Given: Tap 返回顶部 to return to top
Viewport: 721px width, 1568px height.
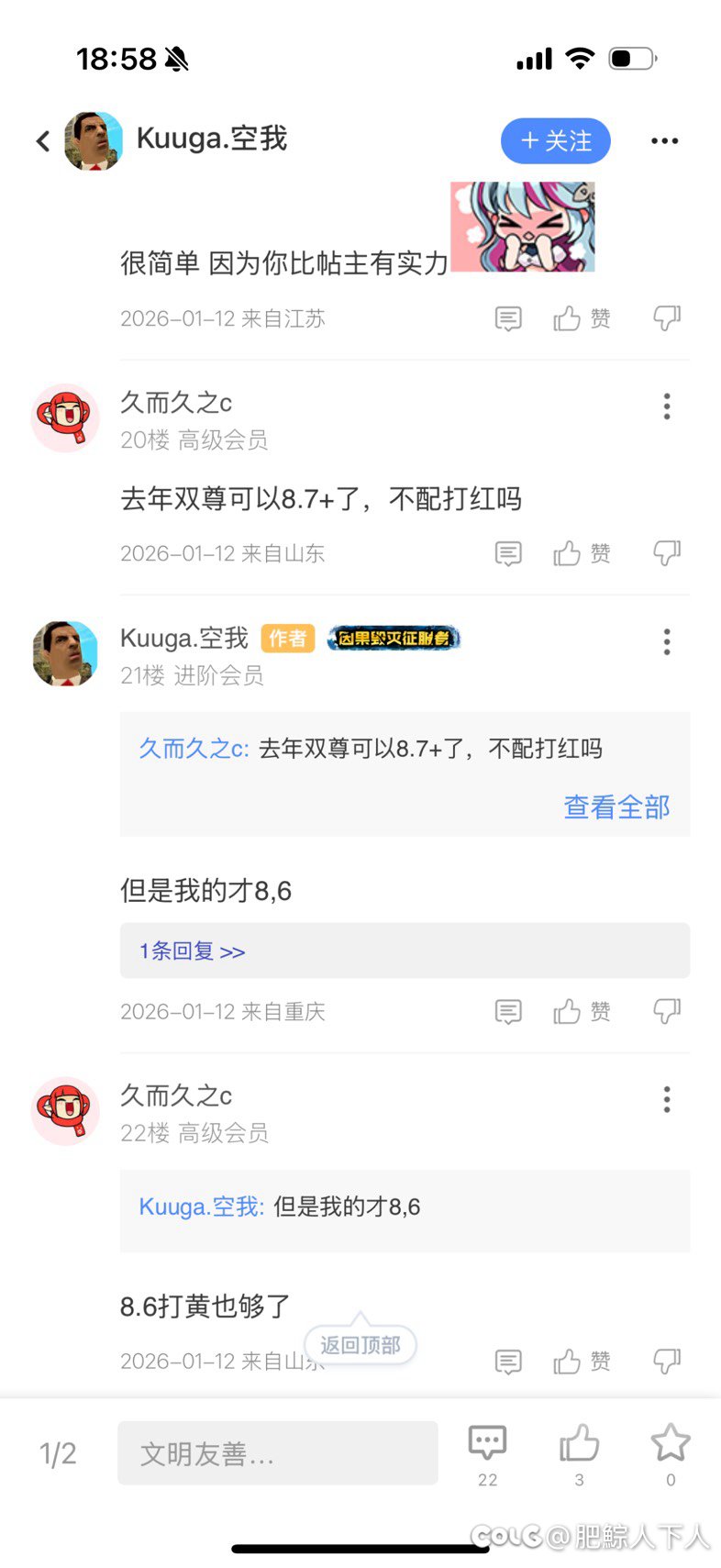Looking at the screenshot, I should (360, 1345).
